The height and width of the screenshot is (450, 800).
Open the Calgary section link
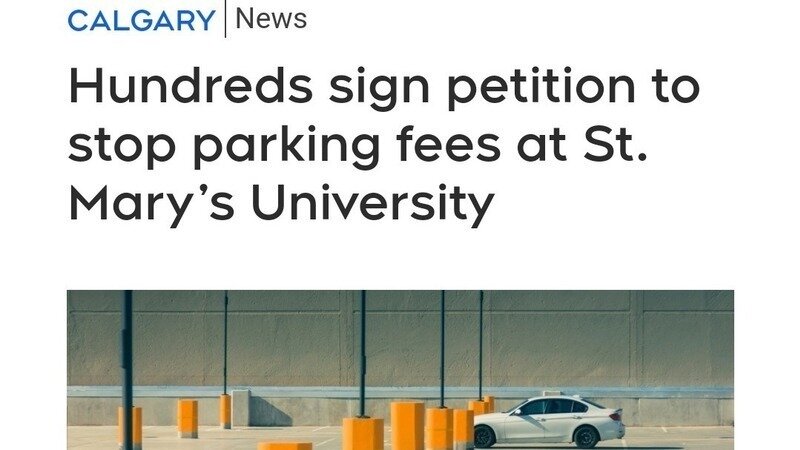(x=141, y=20)
